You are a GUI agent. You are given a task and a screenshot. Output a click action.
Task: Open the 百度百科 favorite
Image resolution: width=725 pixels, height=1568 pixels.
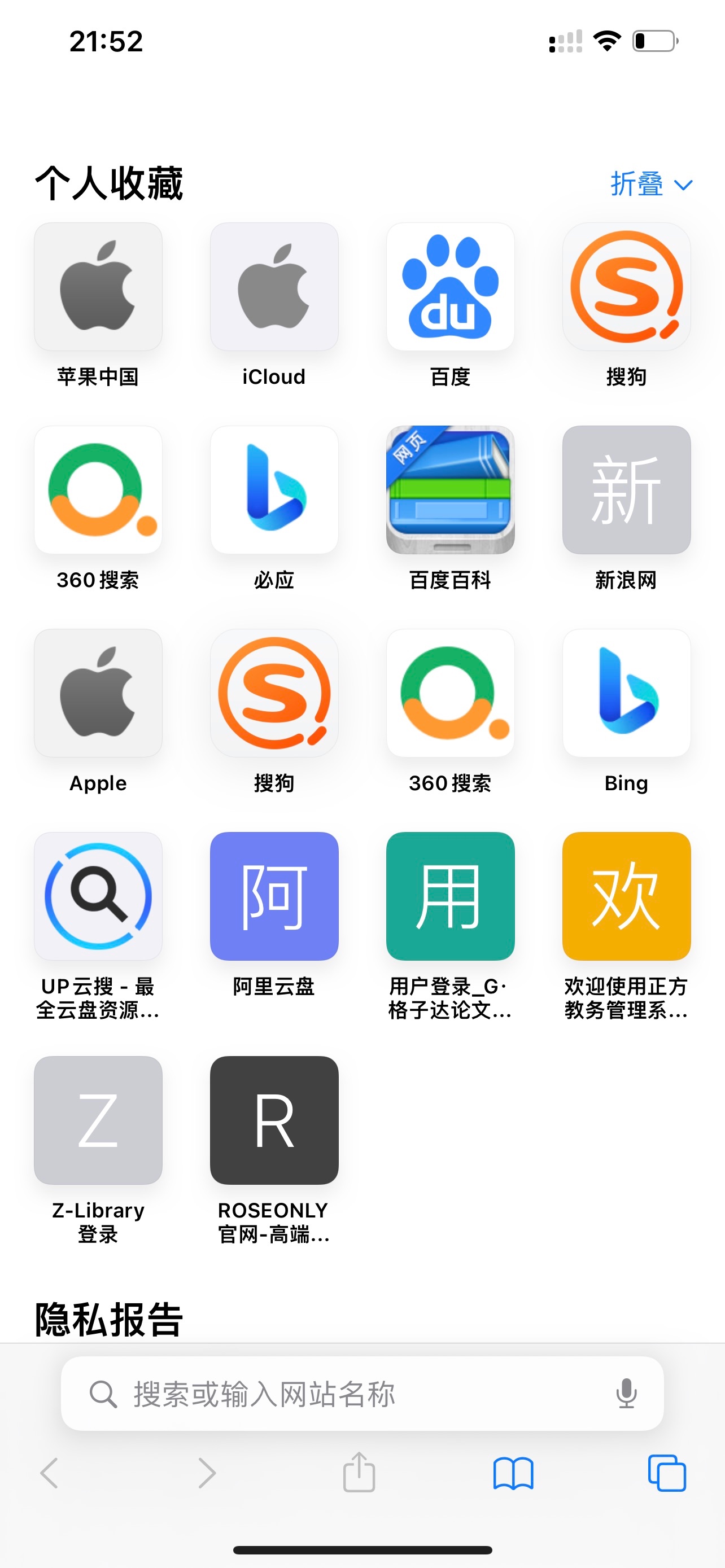(x=450, y=490)
